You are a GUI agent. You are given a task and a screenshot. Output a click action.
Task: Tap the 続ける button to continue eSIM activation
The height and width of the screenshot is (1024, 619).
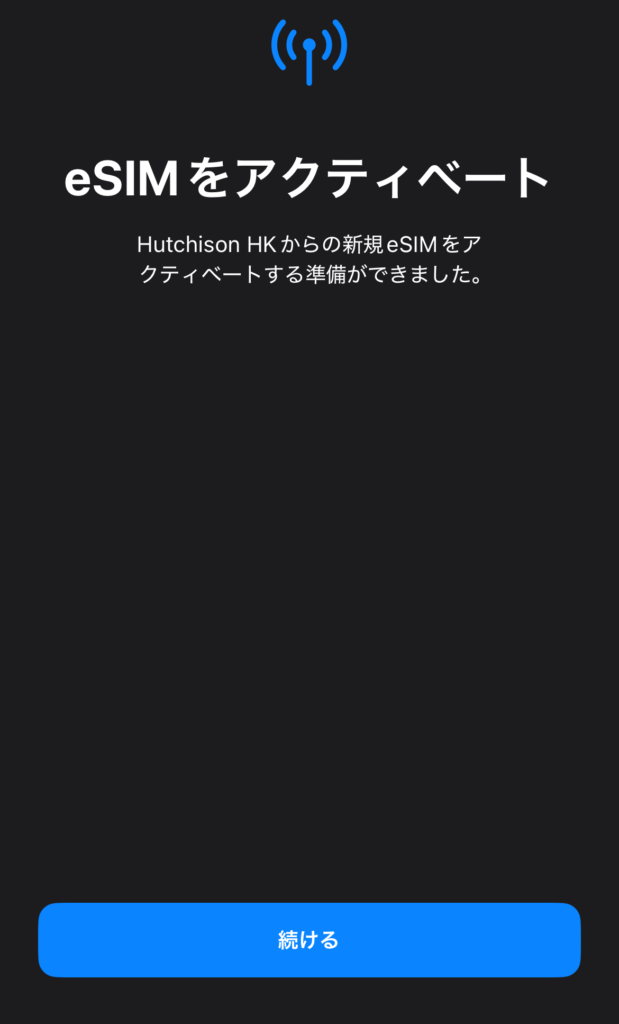309,940
